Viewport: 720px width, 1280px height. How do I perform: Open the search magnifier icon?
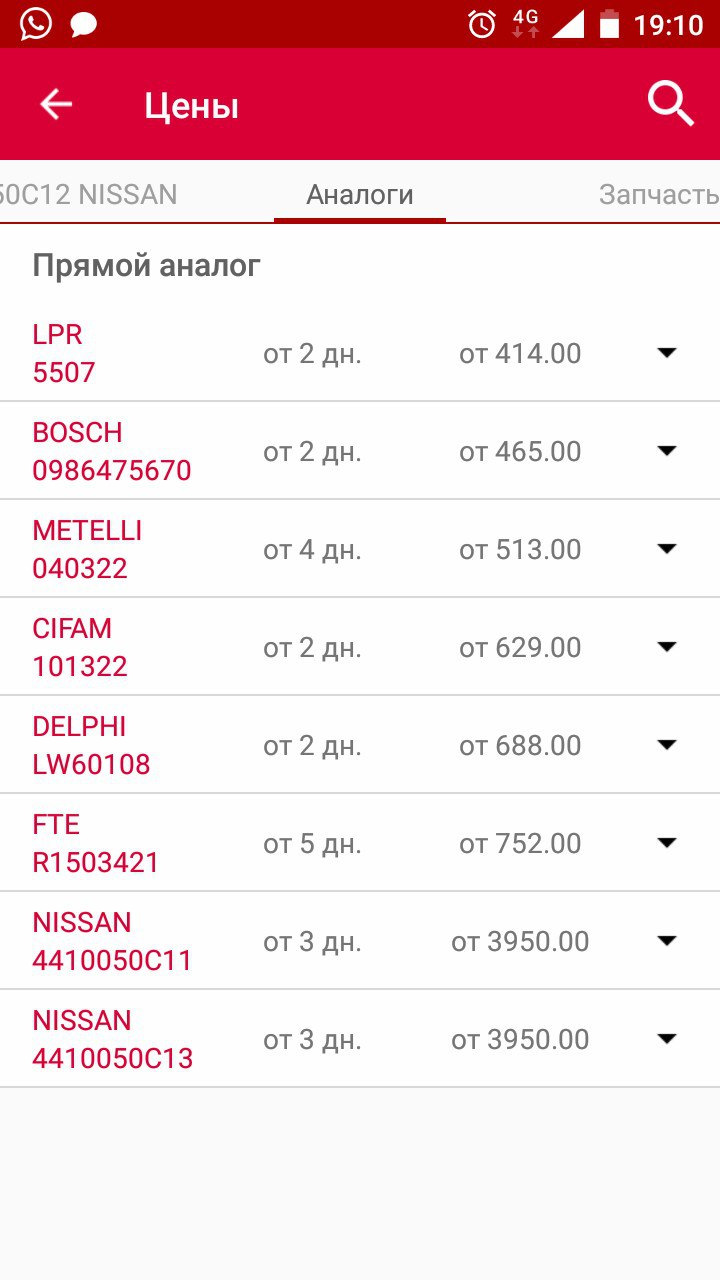(670, 104)
